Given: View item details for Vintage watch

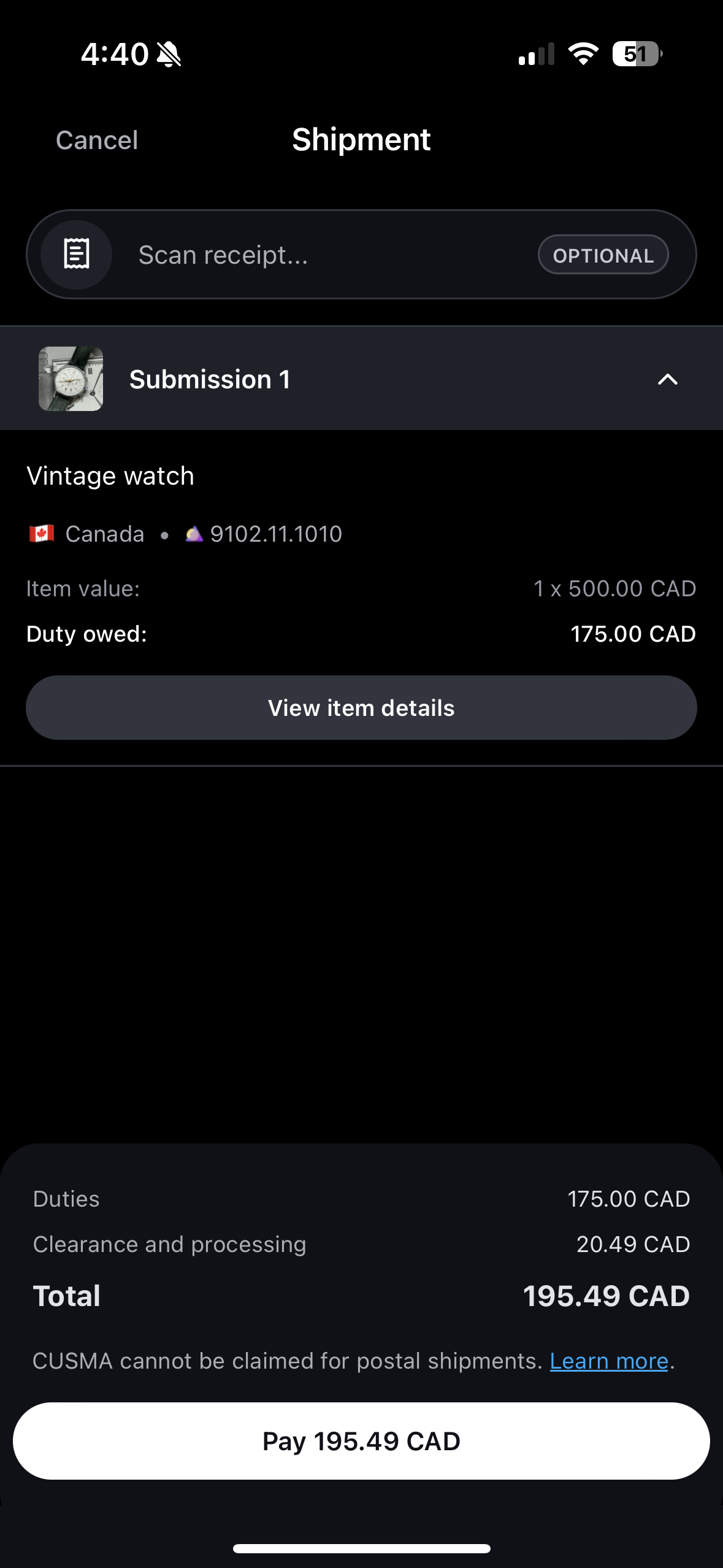Looking at the screenshot, I should (x=361, y=708).
